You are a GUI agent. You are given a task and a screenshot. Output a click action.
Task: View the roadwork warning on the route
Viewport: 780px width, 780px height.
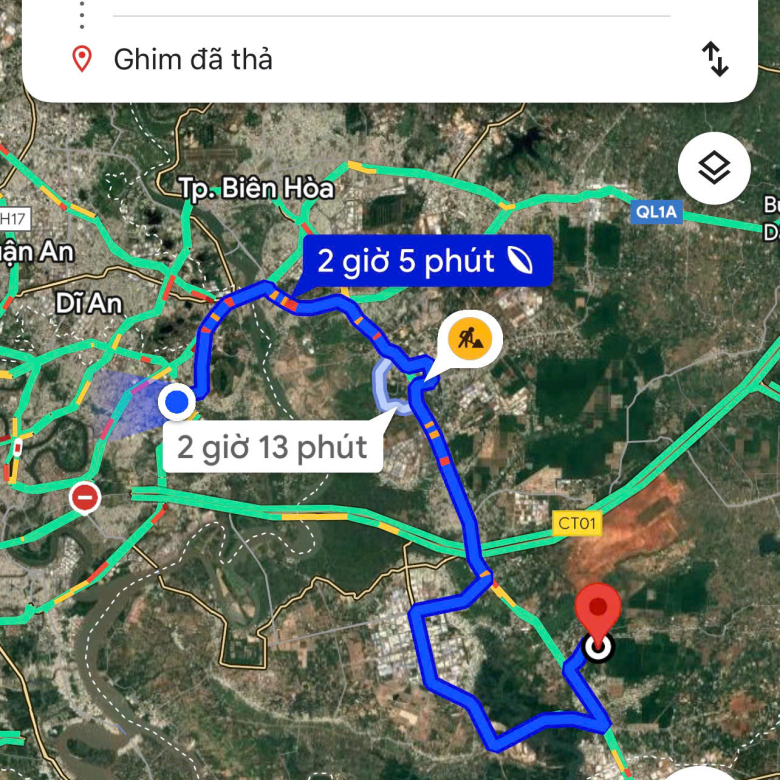(469, 340)
